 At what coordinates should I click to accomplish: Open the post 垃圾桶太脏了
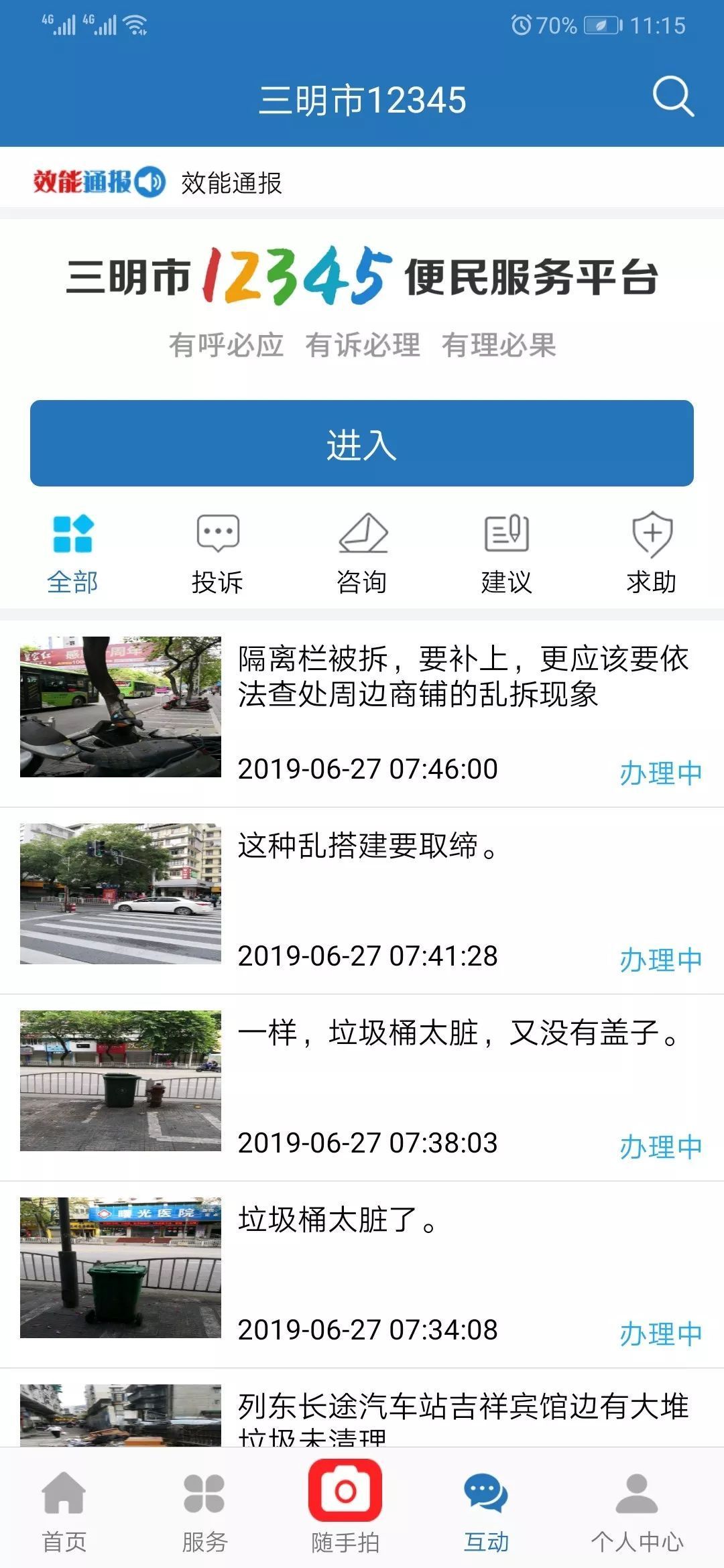click(362, 1275)
